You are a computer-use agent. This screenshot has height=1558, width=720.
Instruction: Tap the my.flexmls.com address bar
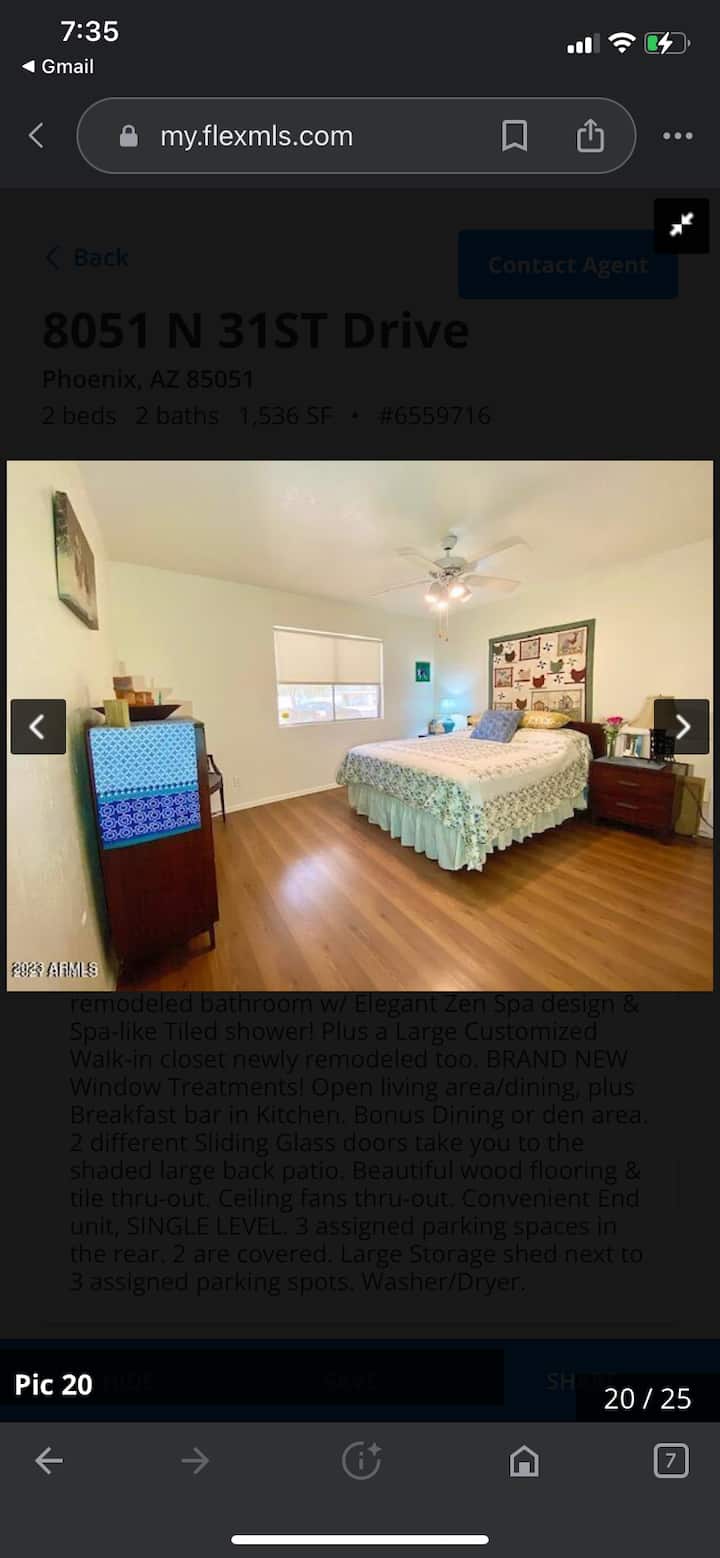[x=256, y=136]
